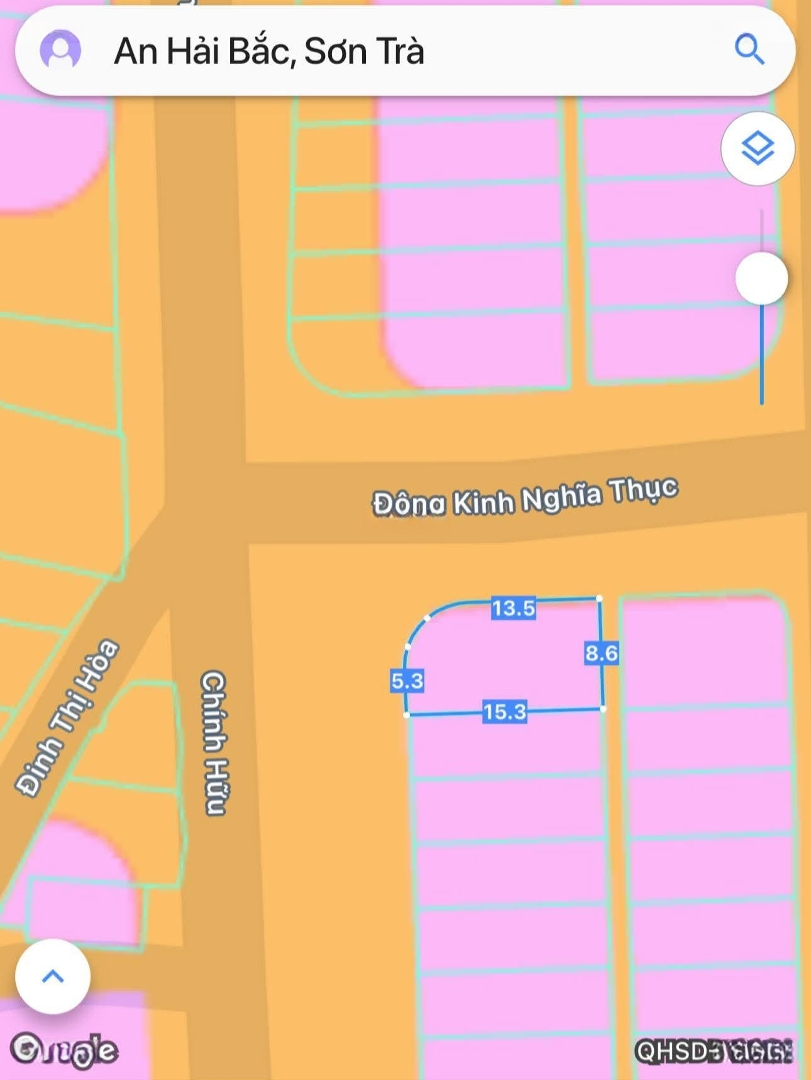Viewport: 811px width, 1080px height.
Task: Tap the magnifier search icon
Action: point(749,49)
